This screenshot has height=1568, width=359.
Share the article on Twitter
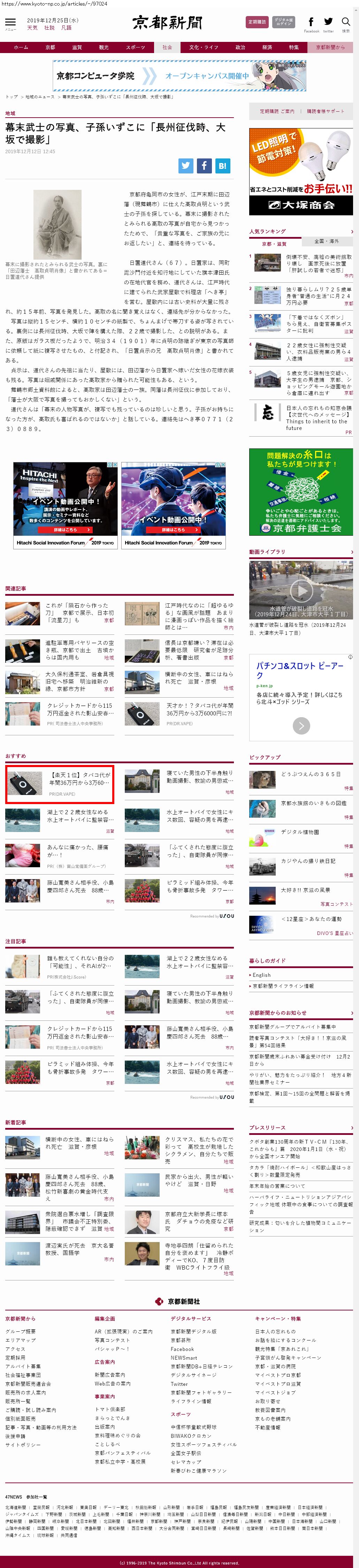pos(186,165)
